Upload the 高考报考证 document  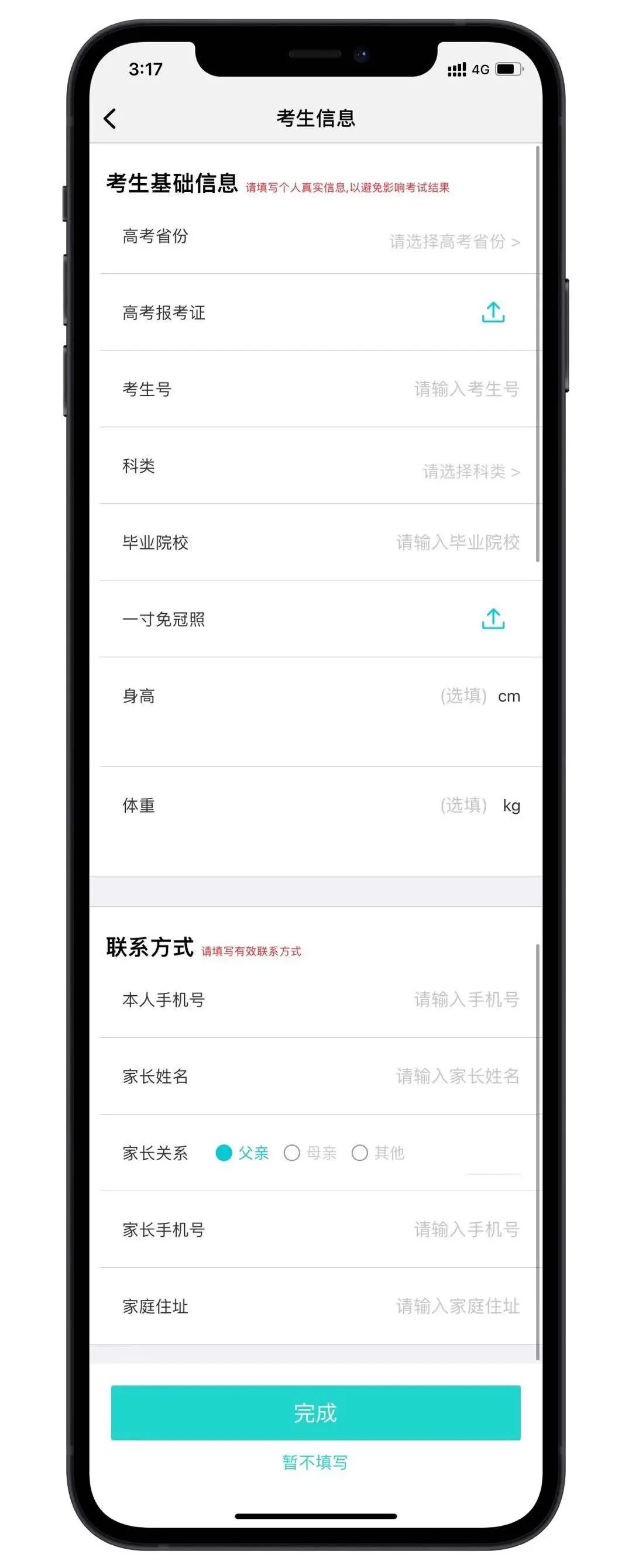[x=493, y=312]
